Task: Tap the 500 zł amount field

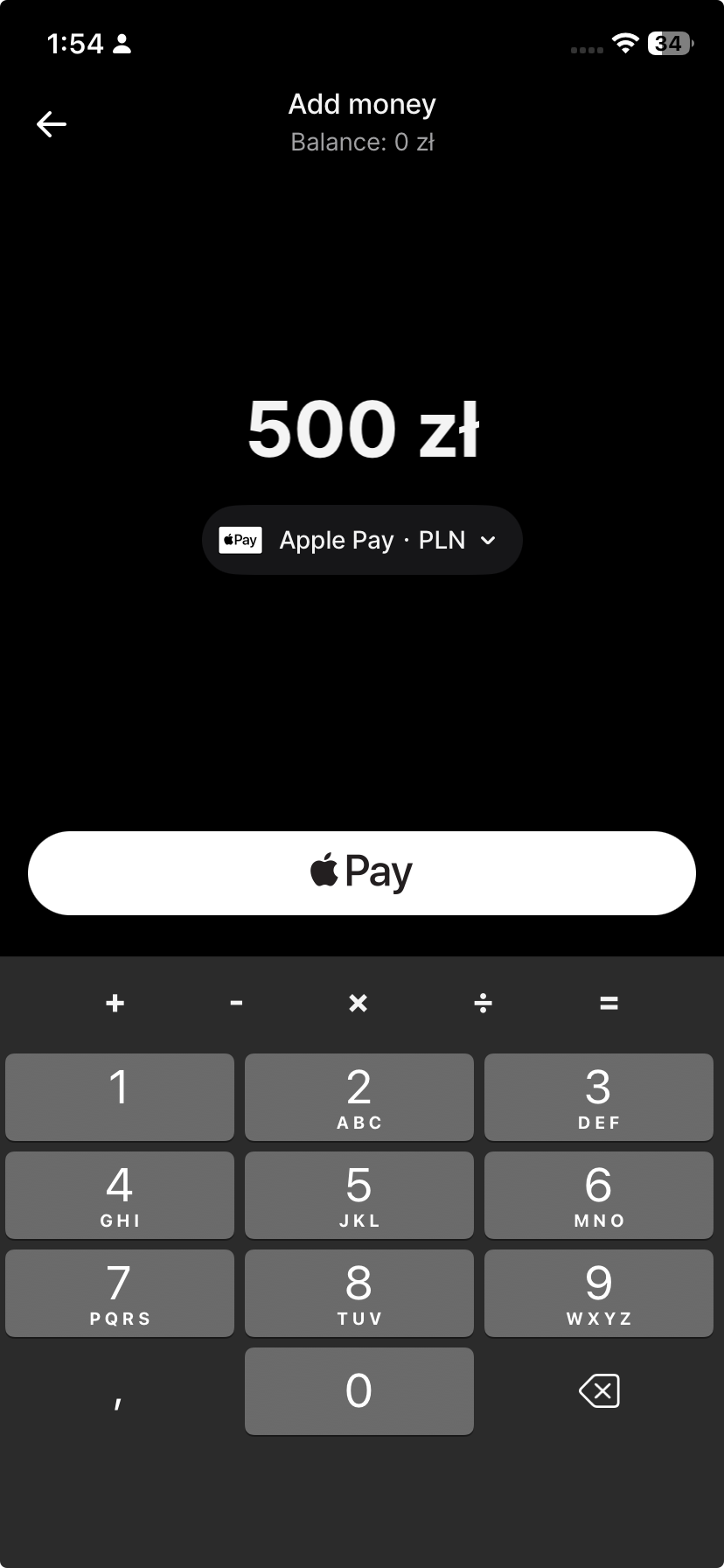Action: [x=363, y=429]
